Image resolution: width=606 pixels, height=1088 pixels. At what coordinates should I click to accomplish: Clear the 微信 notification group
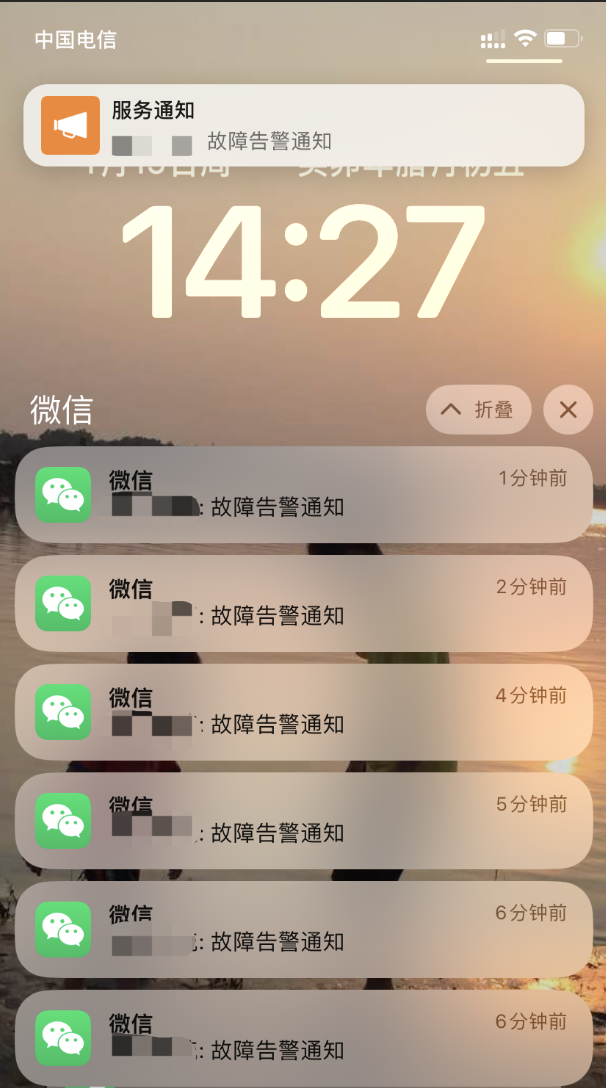[x=568, y=410]
